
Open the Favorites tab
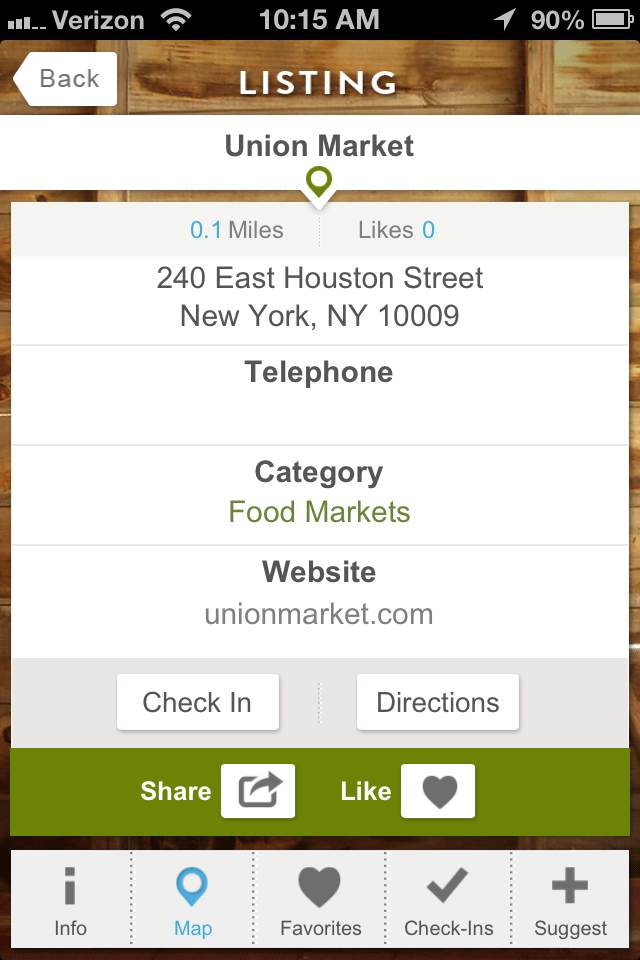[320, 900]
